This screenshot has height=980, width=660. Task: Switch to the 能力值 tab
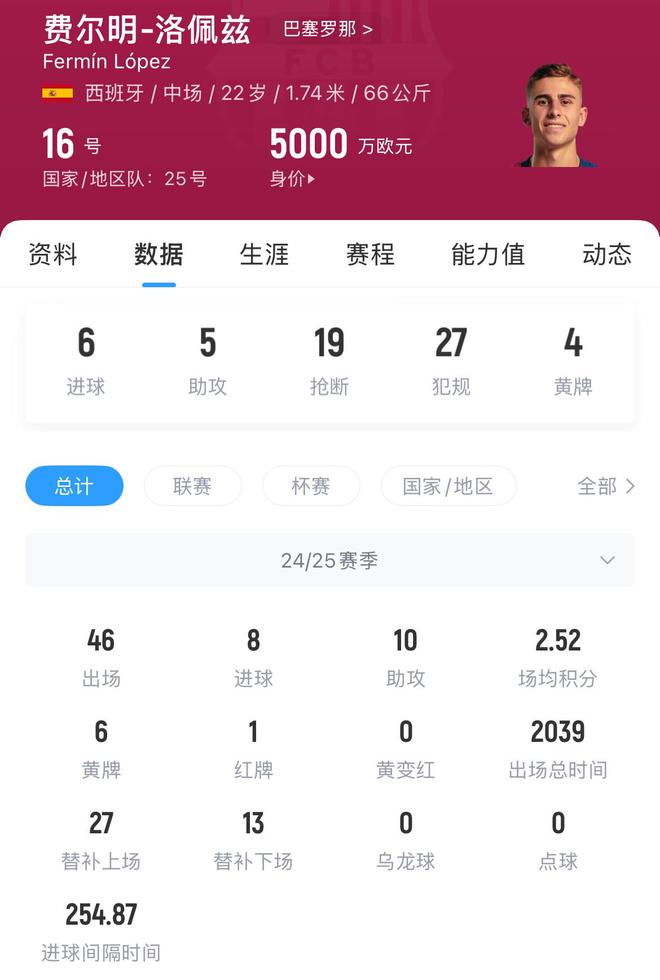(x=487, y=254)
